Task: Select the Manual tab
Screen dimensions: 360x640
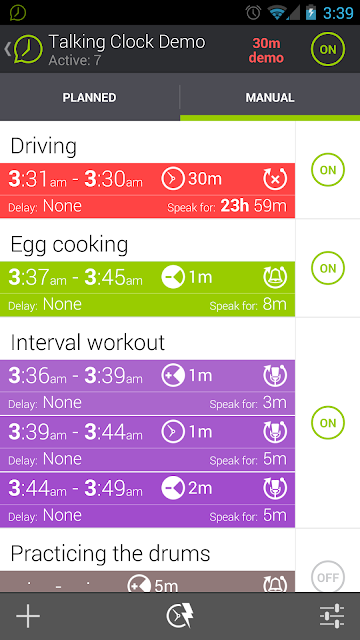Action: (270, 98)
